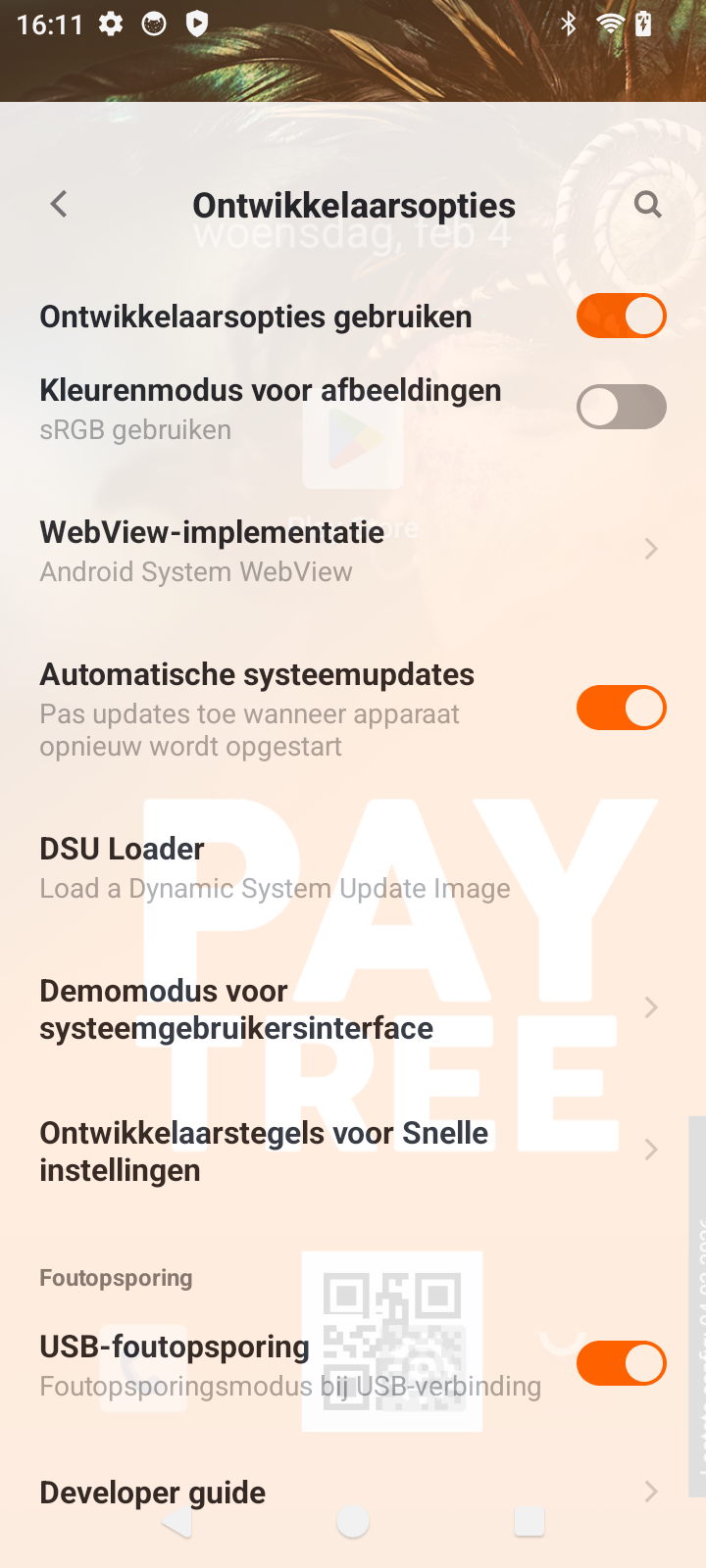Screen dimensions: 706x1568
Task: Open the settings gear in the status bar
Action: [111, 24]
